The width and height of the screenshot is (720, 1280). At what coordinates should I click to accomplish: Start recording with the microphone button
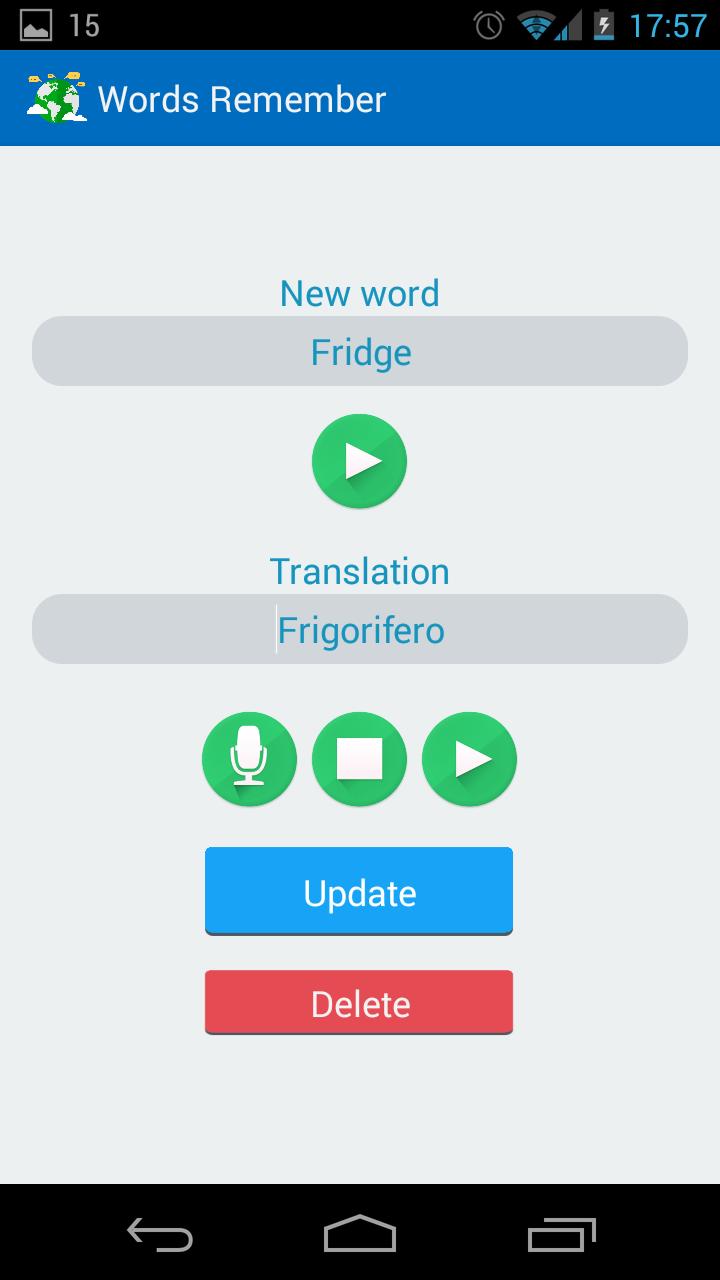pos(249,759)
